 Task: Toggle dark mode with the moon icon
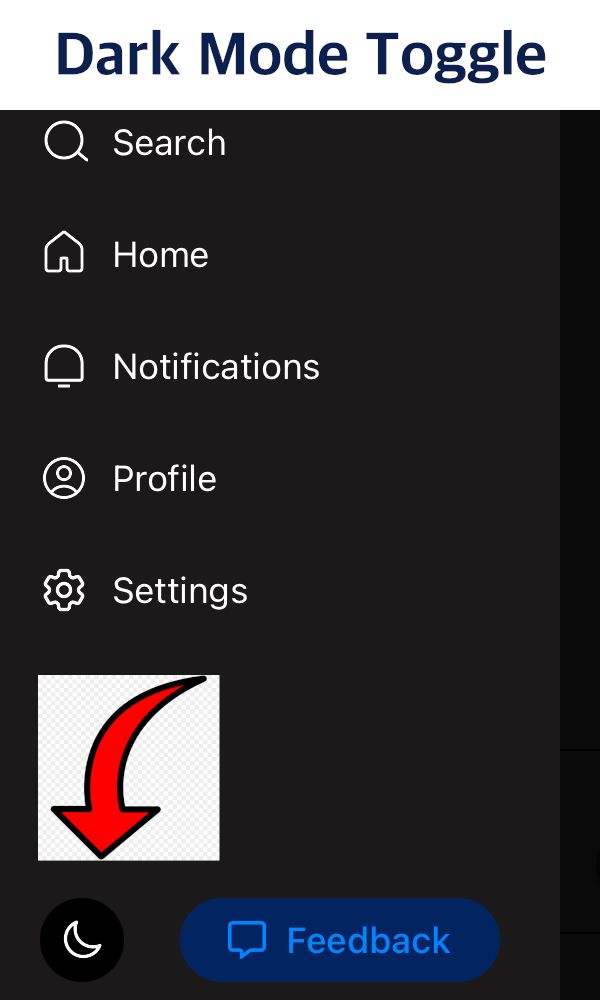[x=82, y=940]
